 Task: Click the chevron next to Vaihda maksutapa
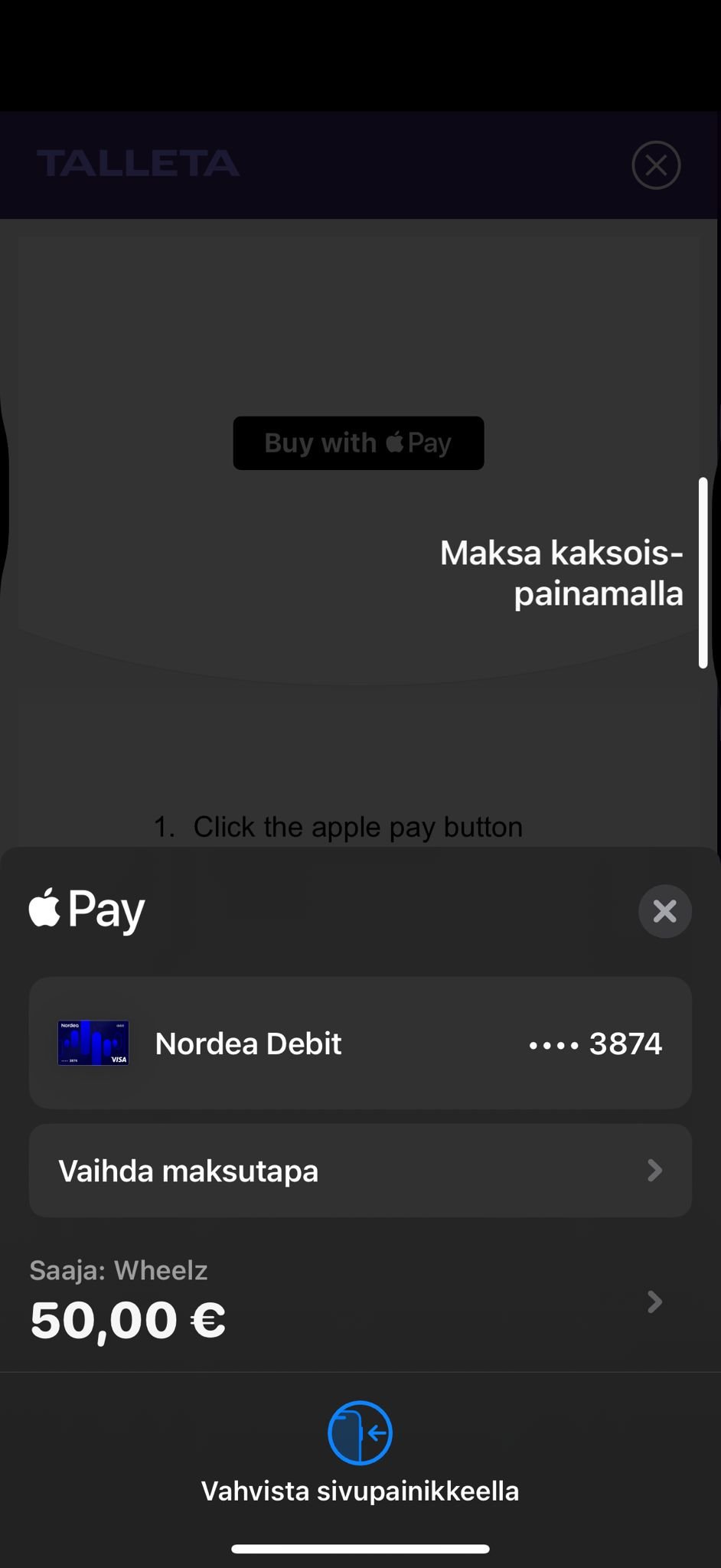tap(654, 1171)
